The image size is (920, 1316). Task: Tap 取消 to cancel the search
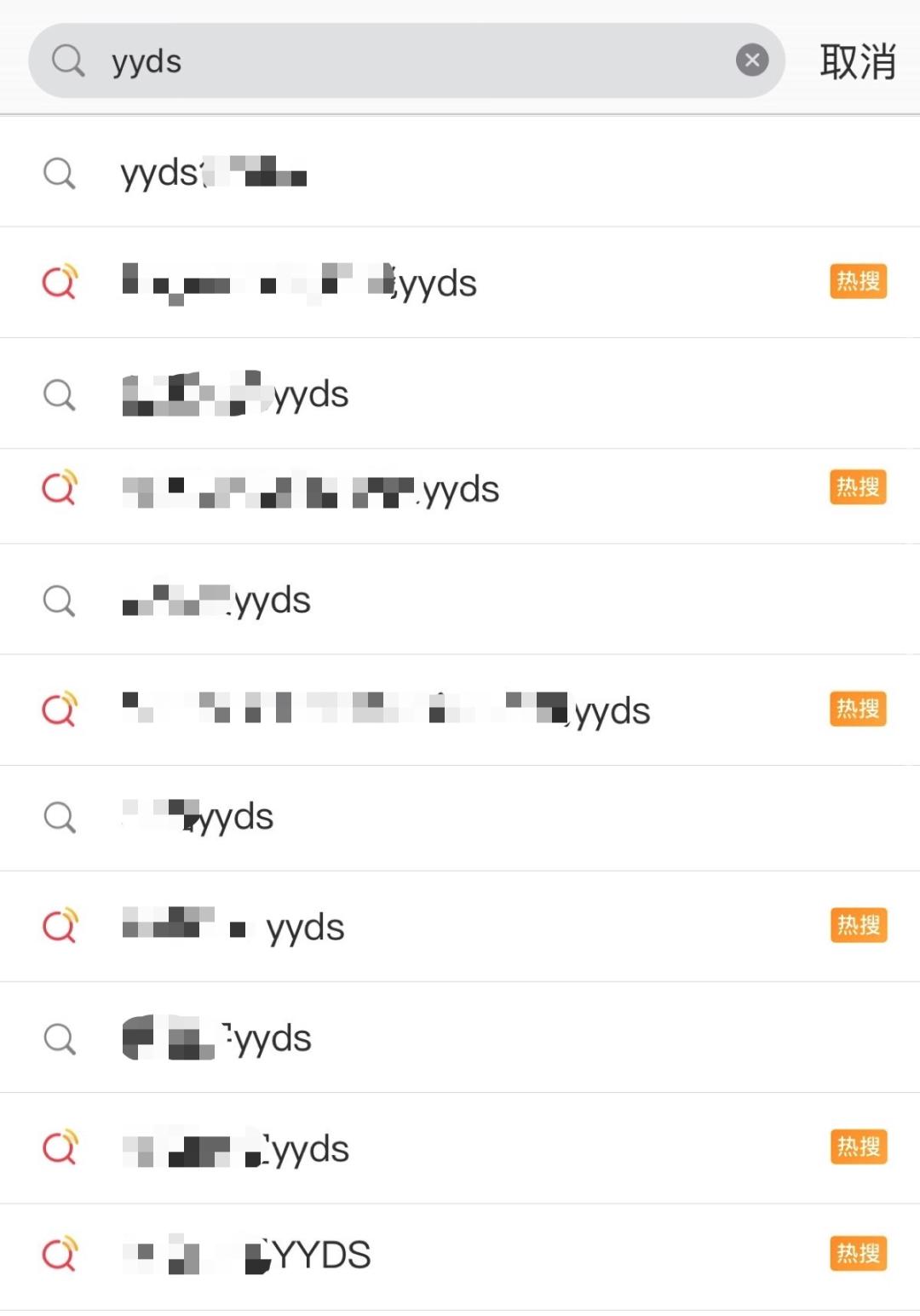[857, 61]
